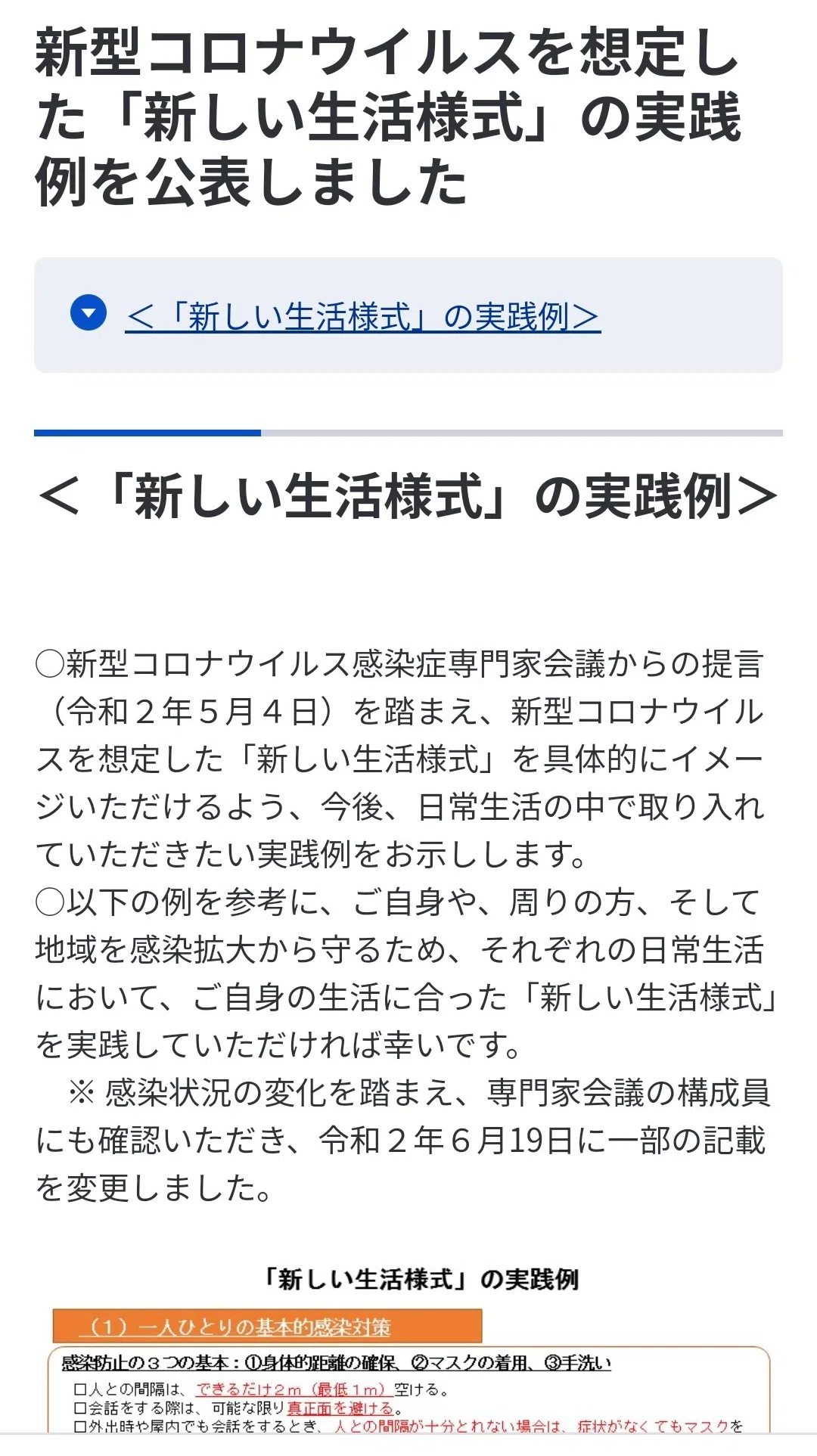Screen dimensions: 817x1456
Task: Tap the blue down-arrow circle icon
Action: tap(89, 312)
